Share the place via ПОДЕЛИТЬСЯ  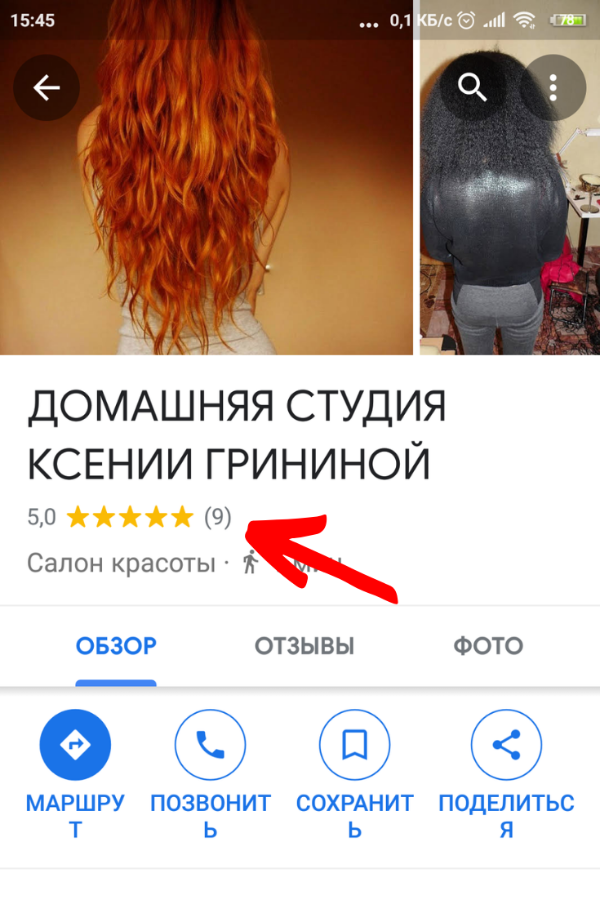coord(506,746)
